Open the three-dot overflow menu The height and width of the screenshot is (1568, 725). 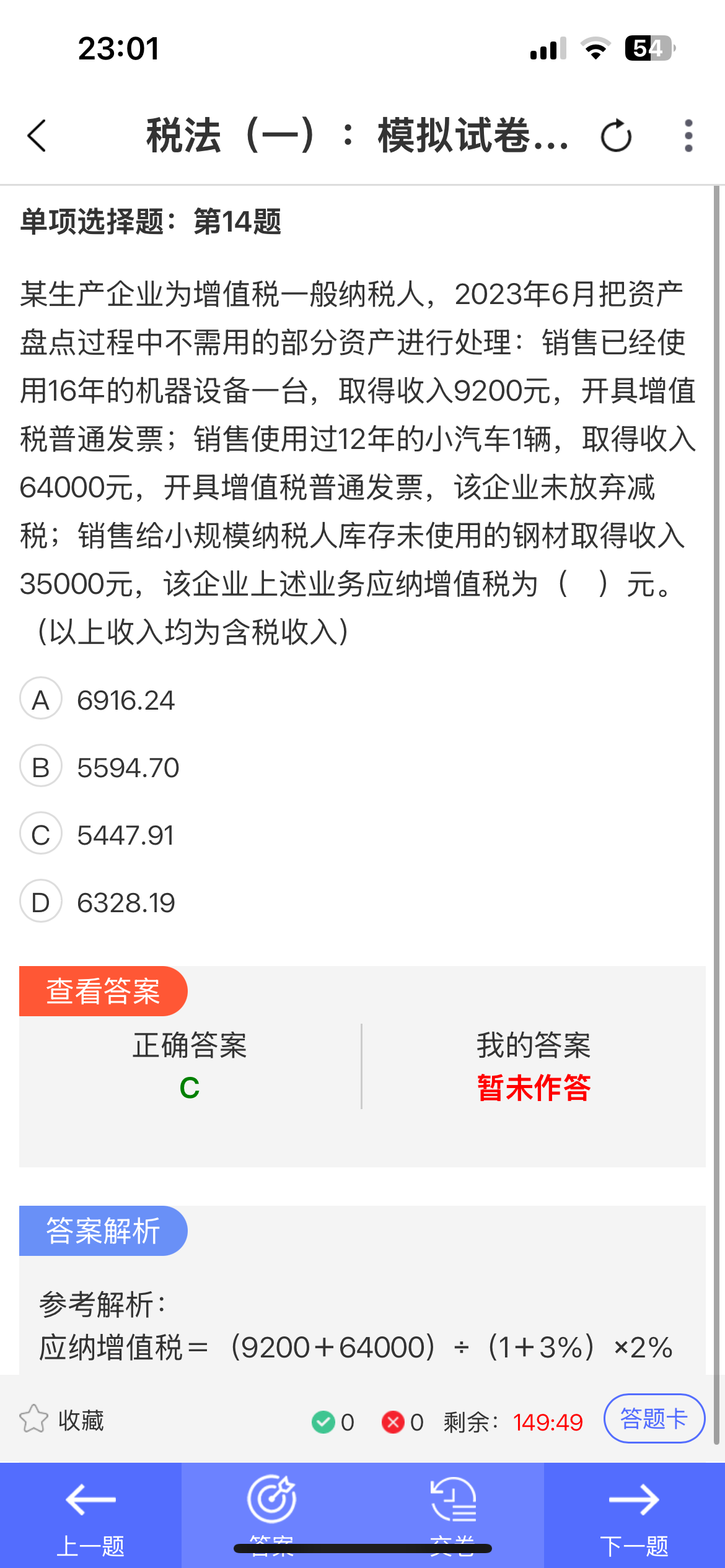[688, 136]
